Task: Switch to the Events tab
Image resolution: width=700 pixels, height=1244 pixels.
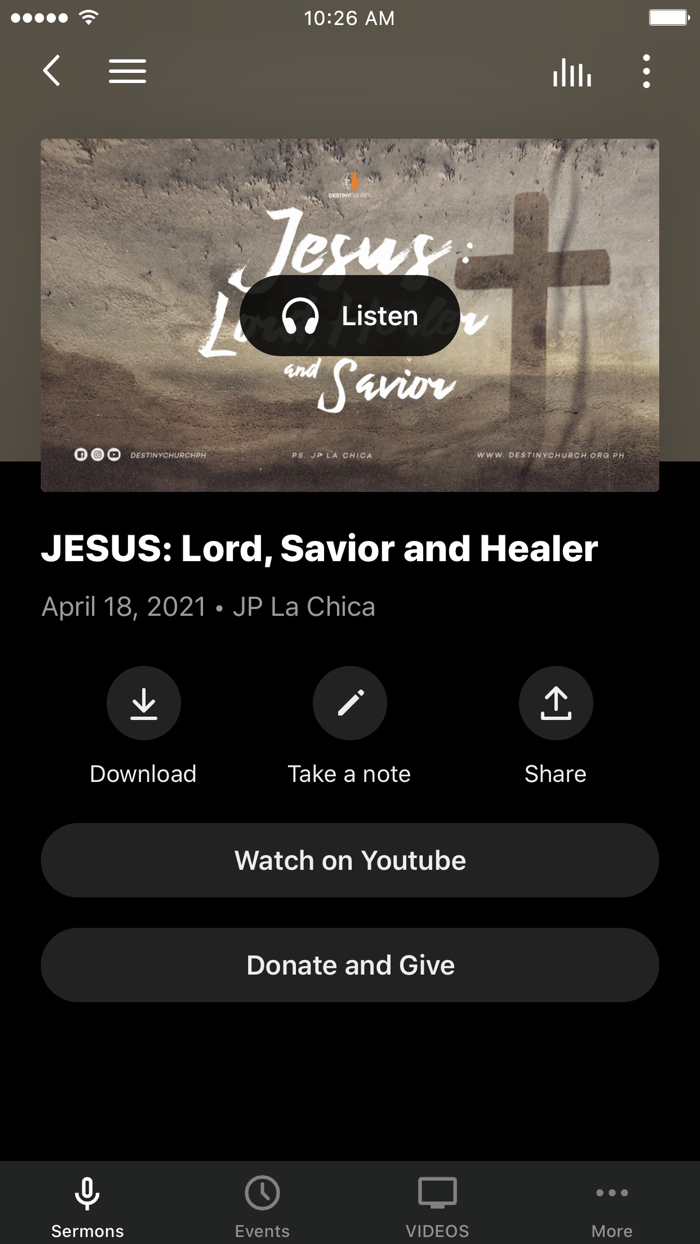Action: point(262,1206)
